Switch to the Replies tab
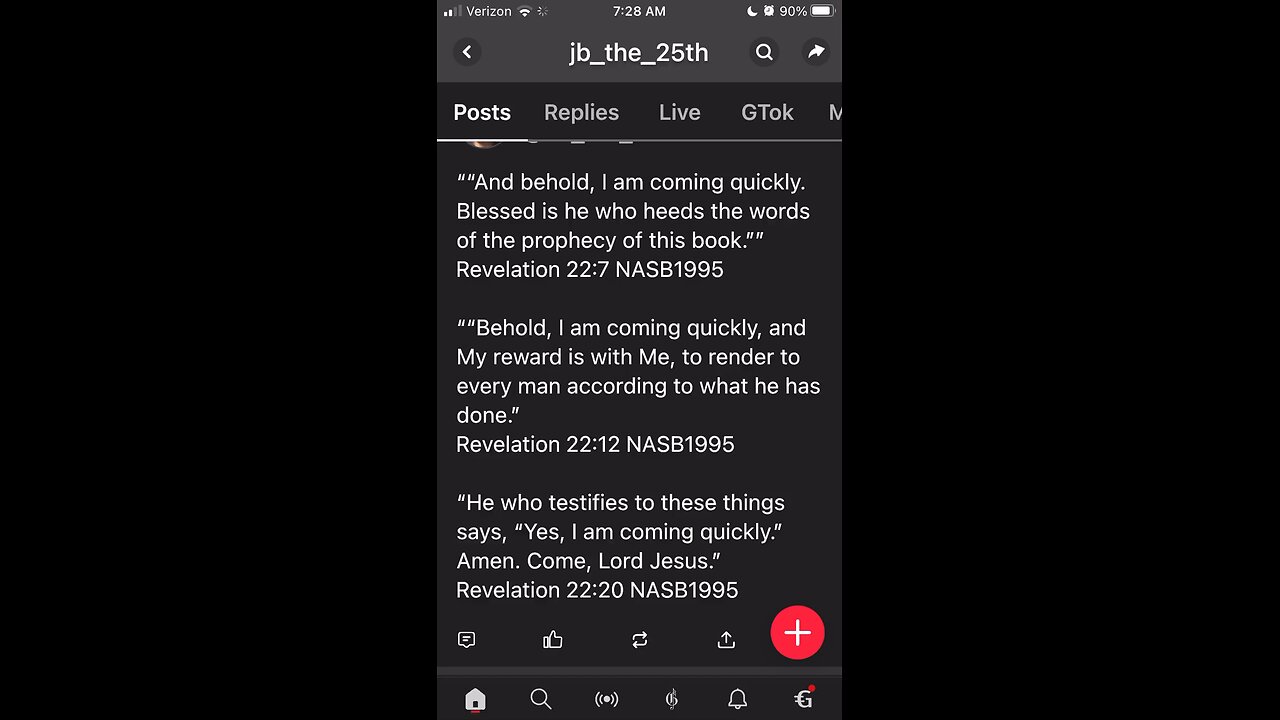 tap(581, 112)
